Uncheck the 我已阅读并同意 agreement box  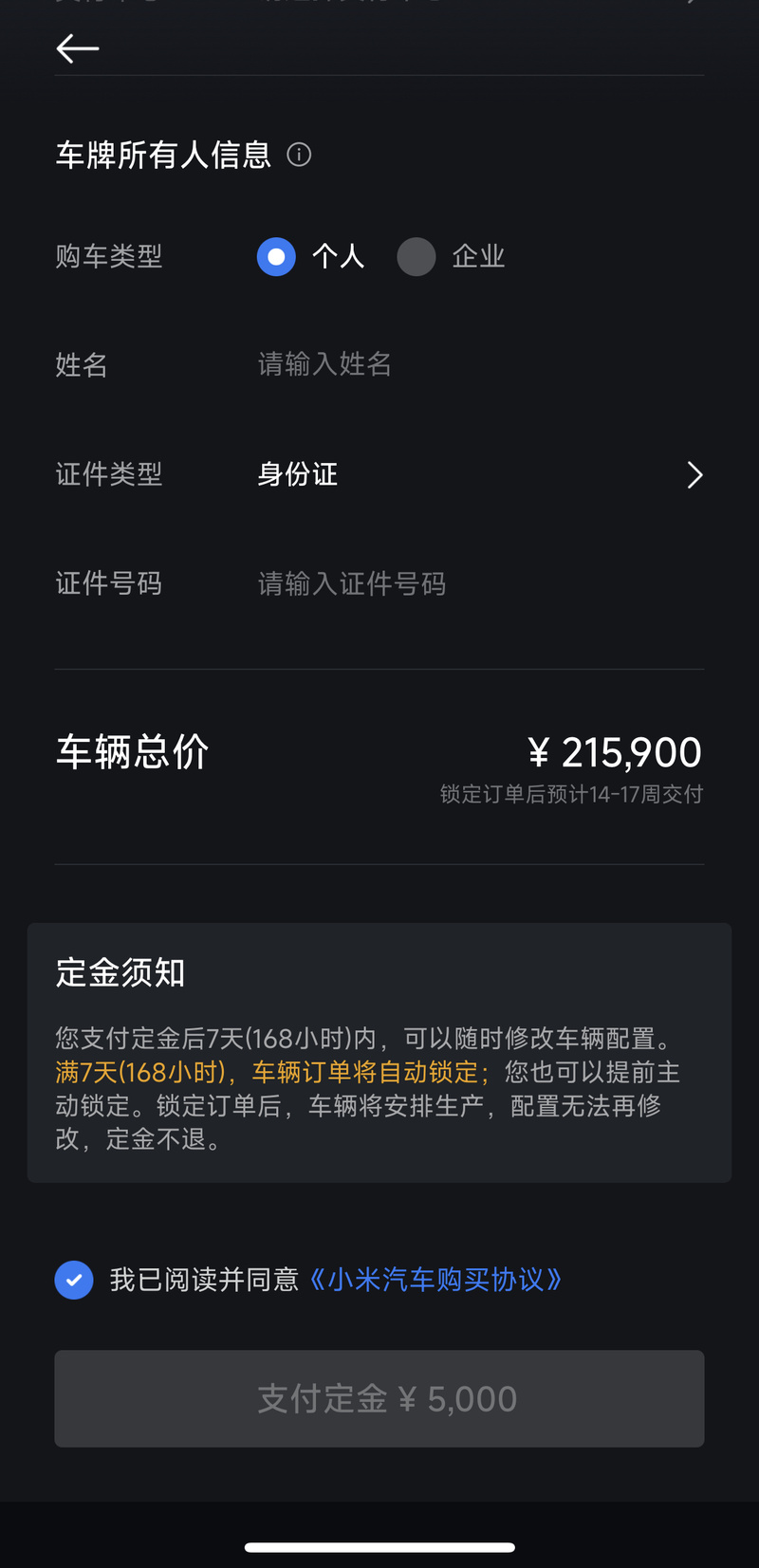[74, 1280]
